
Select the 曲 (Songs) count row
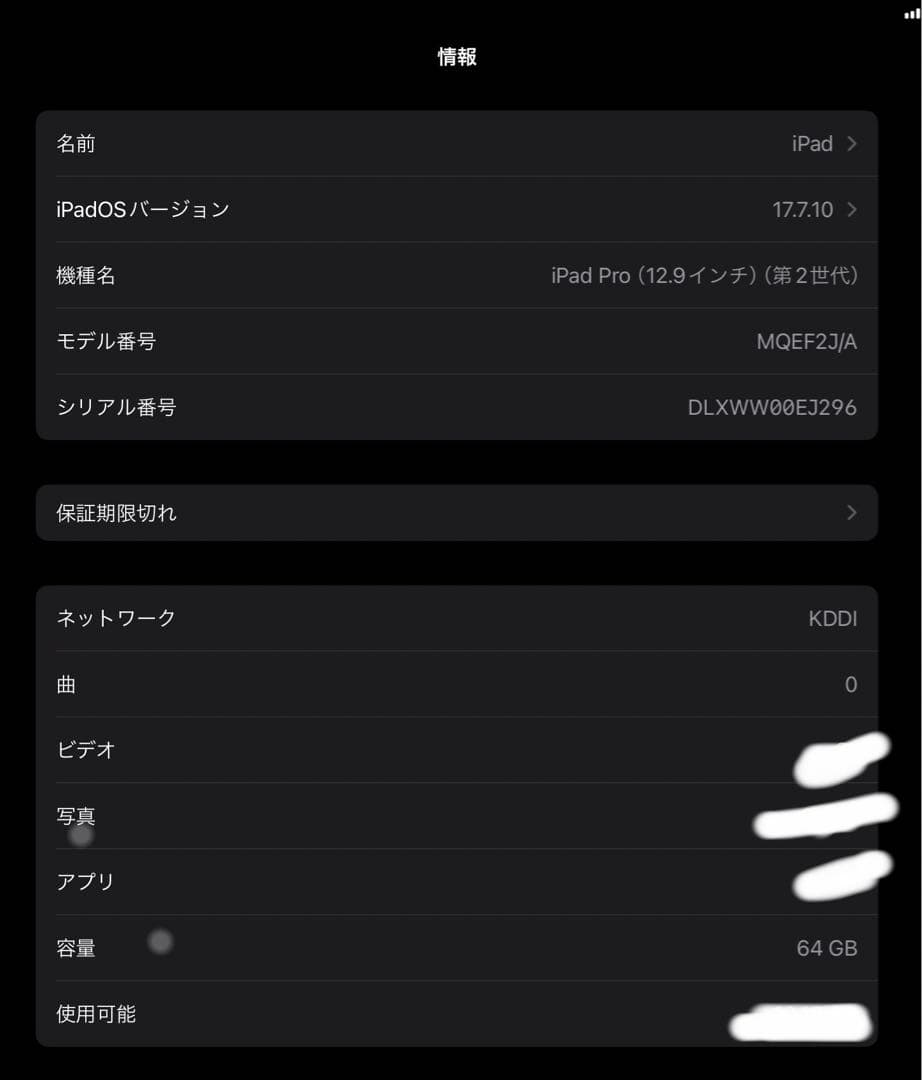[460, 684]
